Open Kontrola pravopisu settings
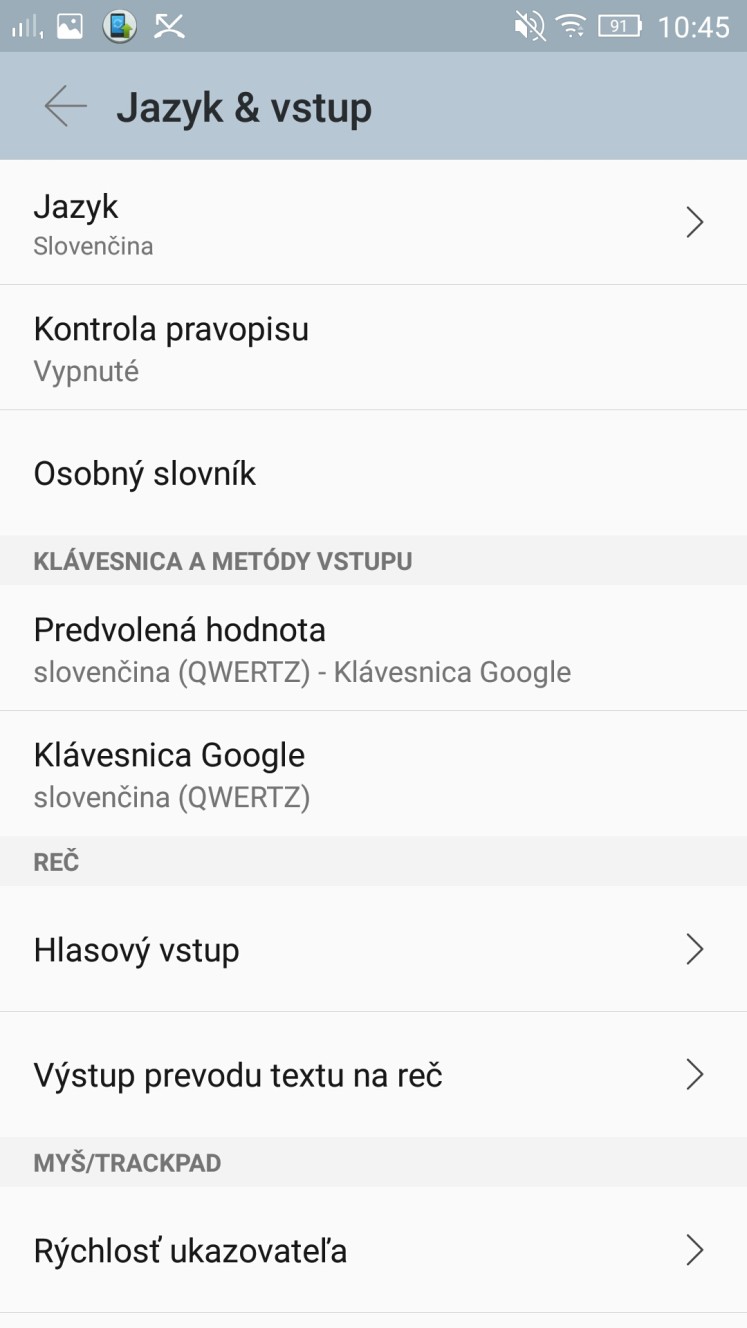Image resolution: width=747 pixels, height=1328 pixels. tap(373, 347)
